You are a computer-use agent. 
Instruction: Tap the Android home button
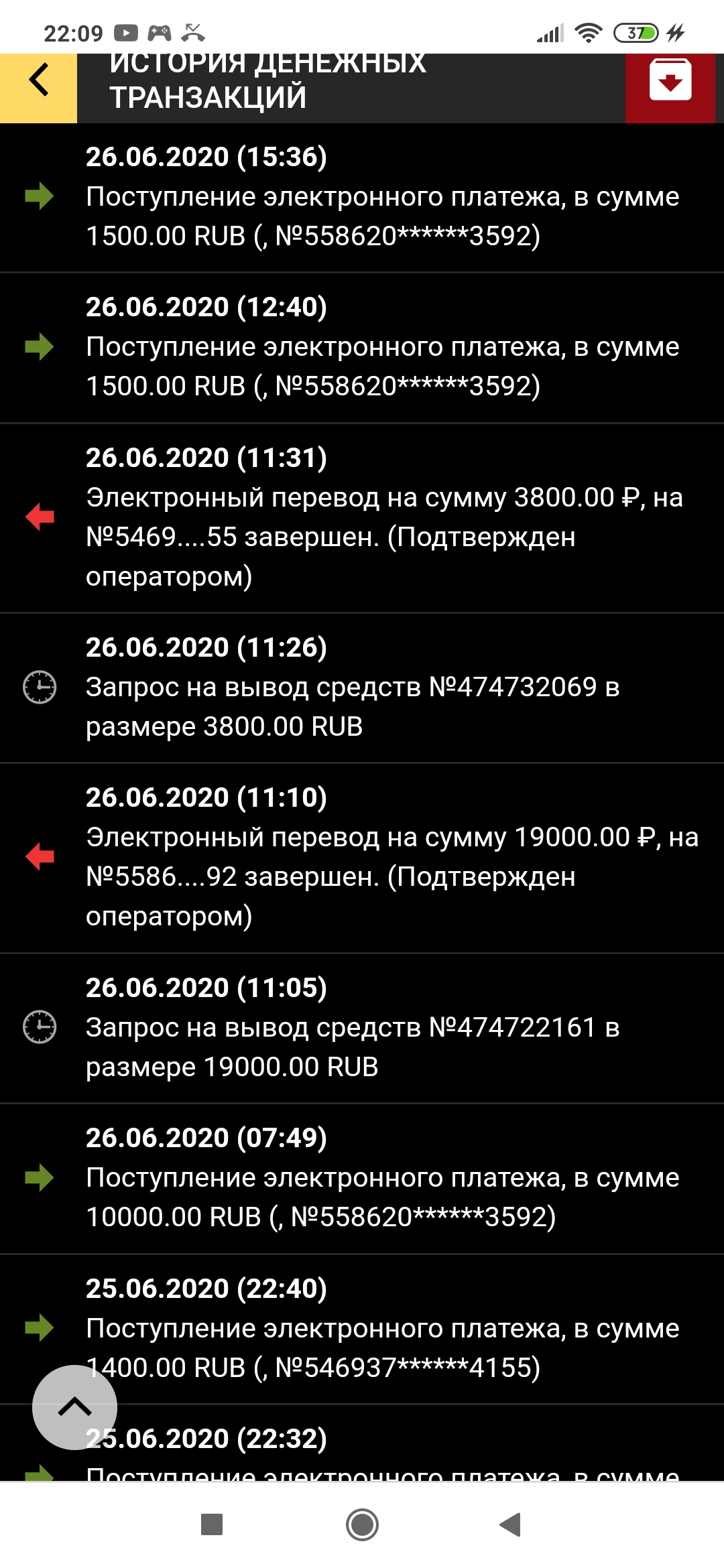tap(362, 1525)
